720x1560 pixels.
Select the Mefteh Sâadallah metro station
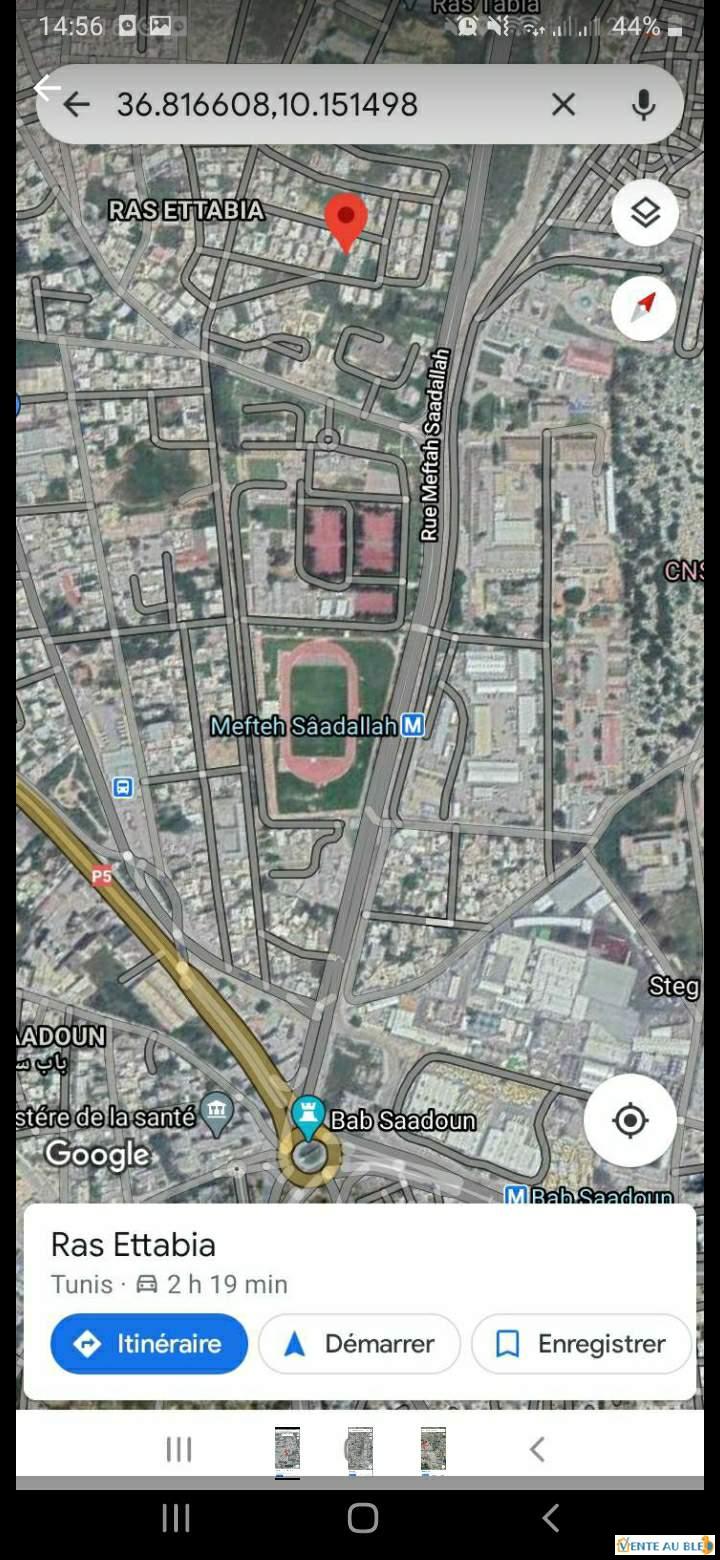[x=413, y=726]
